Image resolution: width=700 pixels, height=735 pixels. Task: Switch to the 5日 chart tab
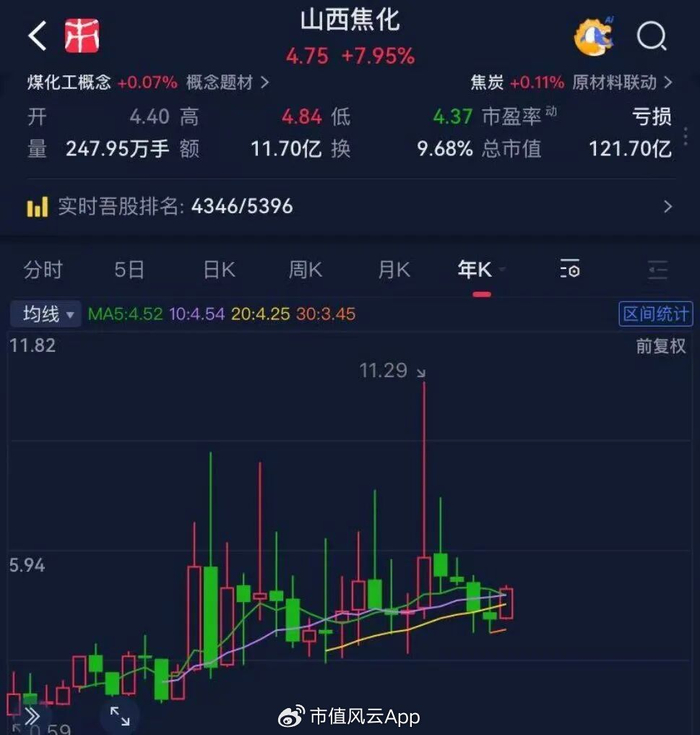pos(129,270)
